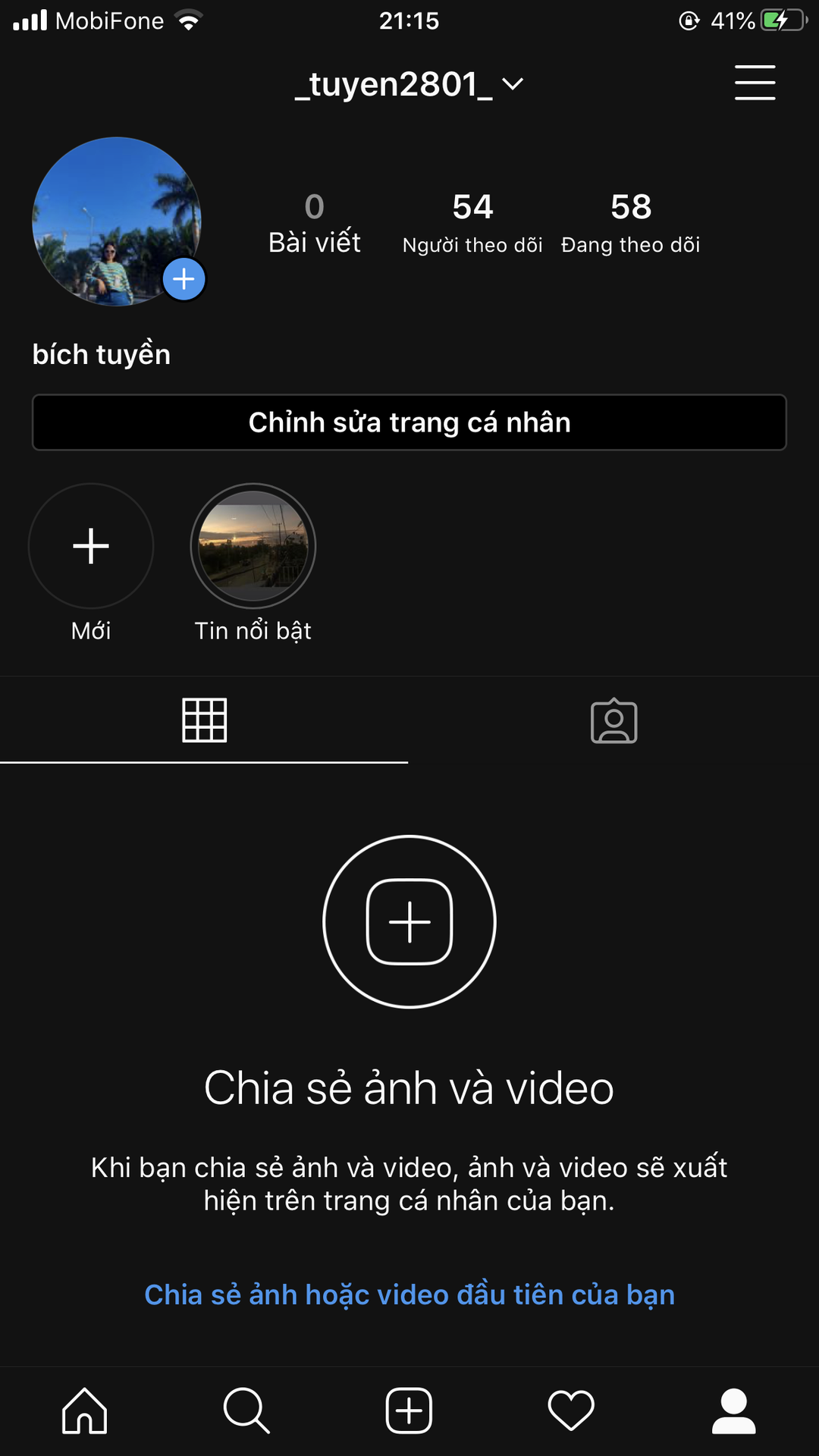
Task: Tap the large circled plus icon
Action: (x=409, y=921)
